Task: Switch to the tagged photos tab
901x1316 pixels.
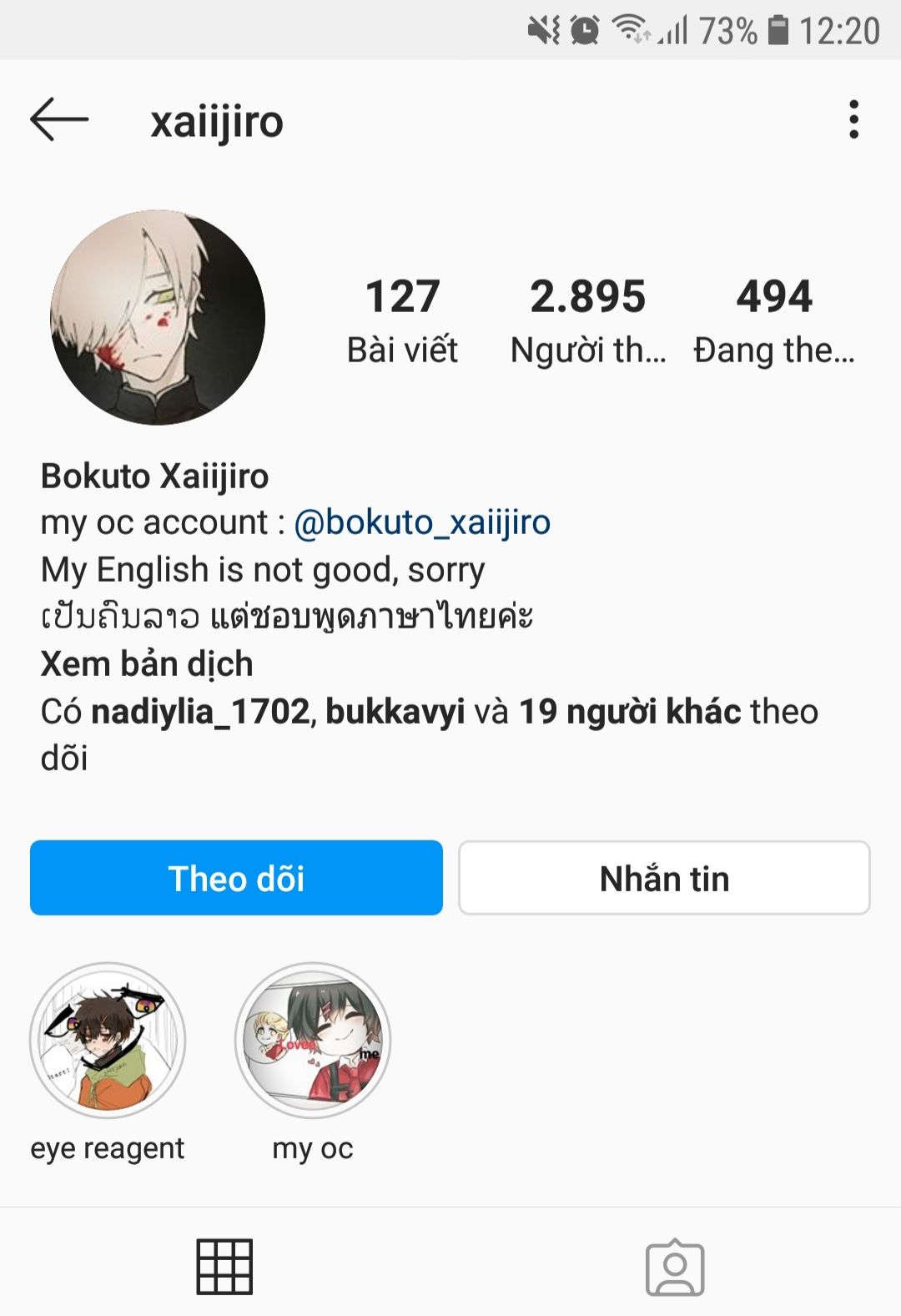Action: (x=675, y=1267)
